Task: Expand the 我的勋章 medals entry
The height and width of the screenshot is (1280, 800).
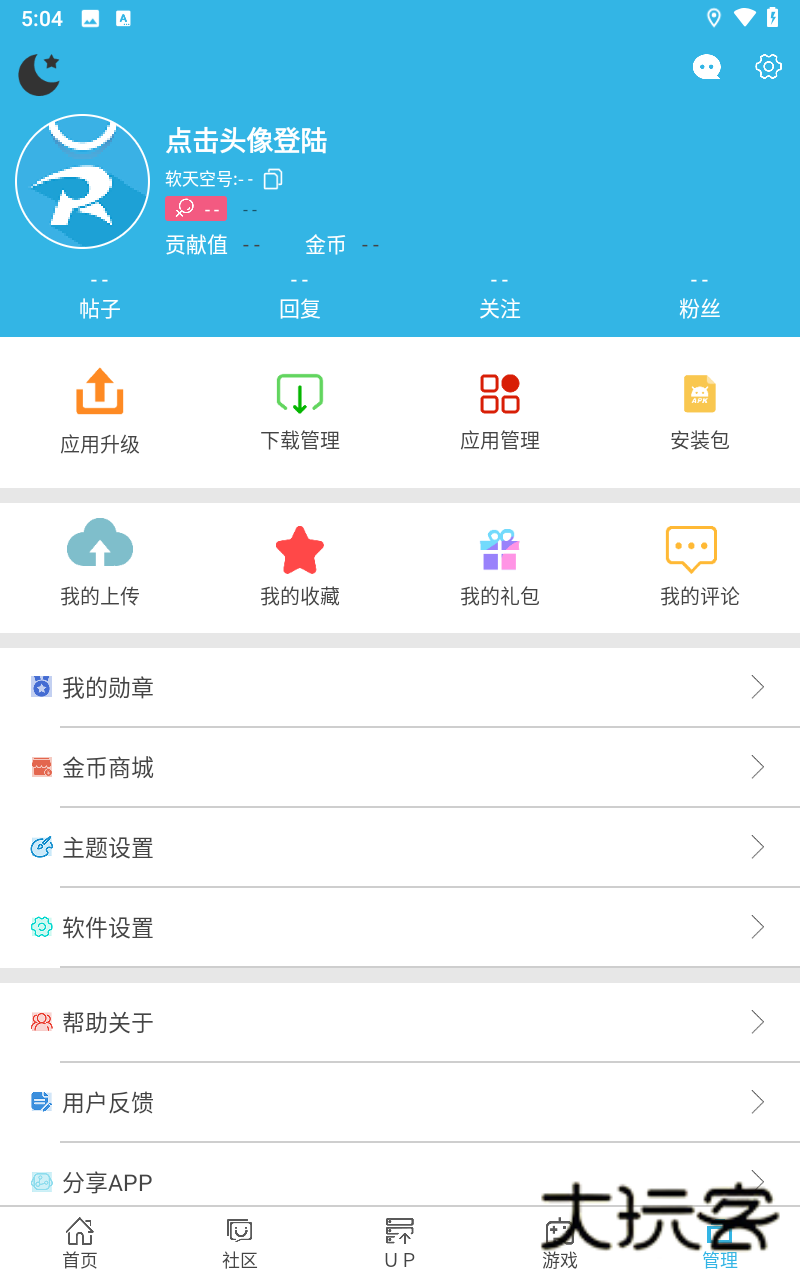Action: point(400,687)
